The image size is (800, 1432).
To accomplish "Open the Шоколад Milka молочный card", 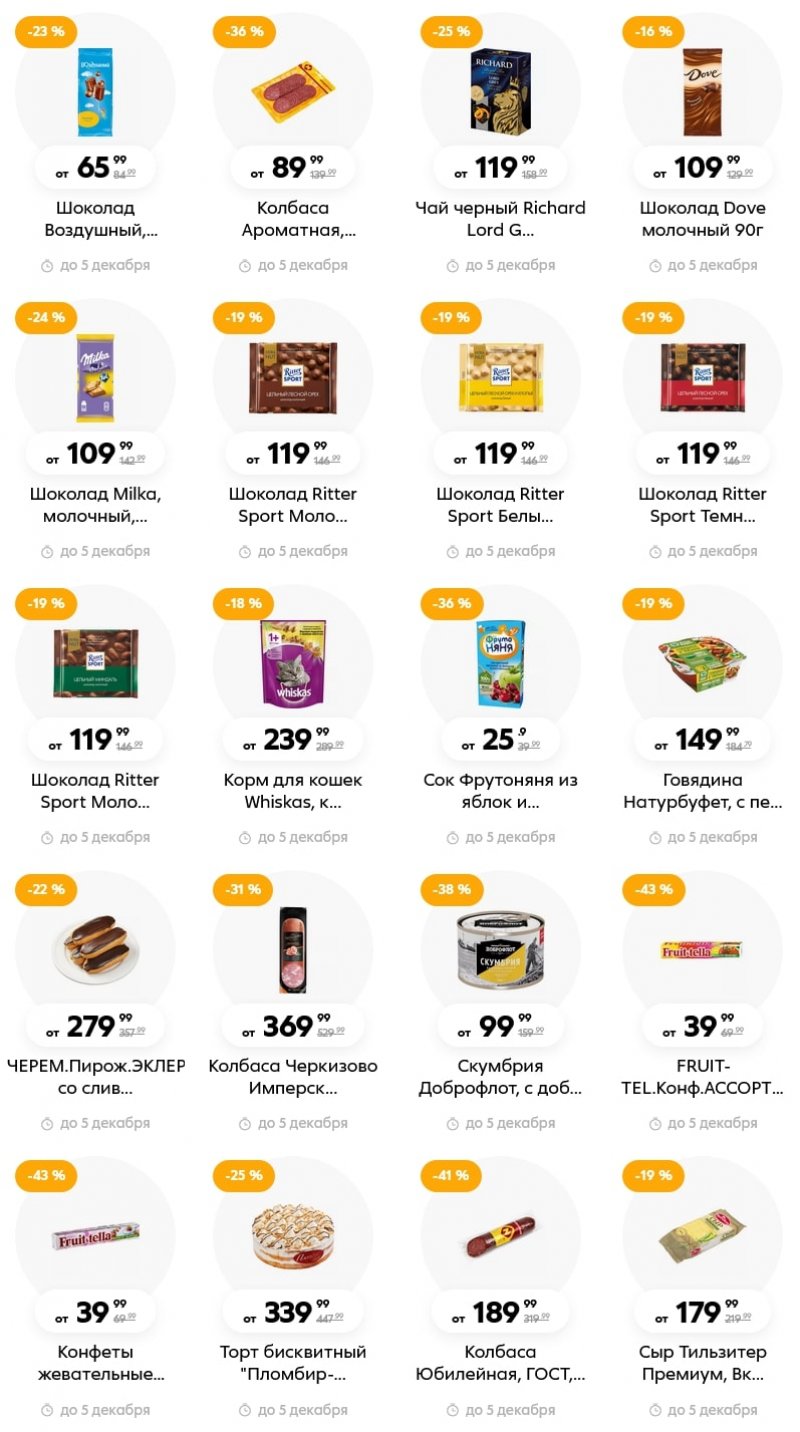I will (x=95, y=380).
